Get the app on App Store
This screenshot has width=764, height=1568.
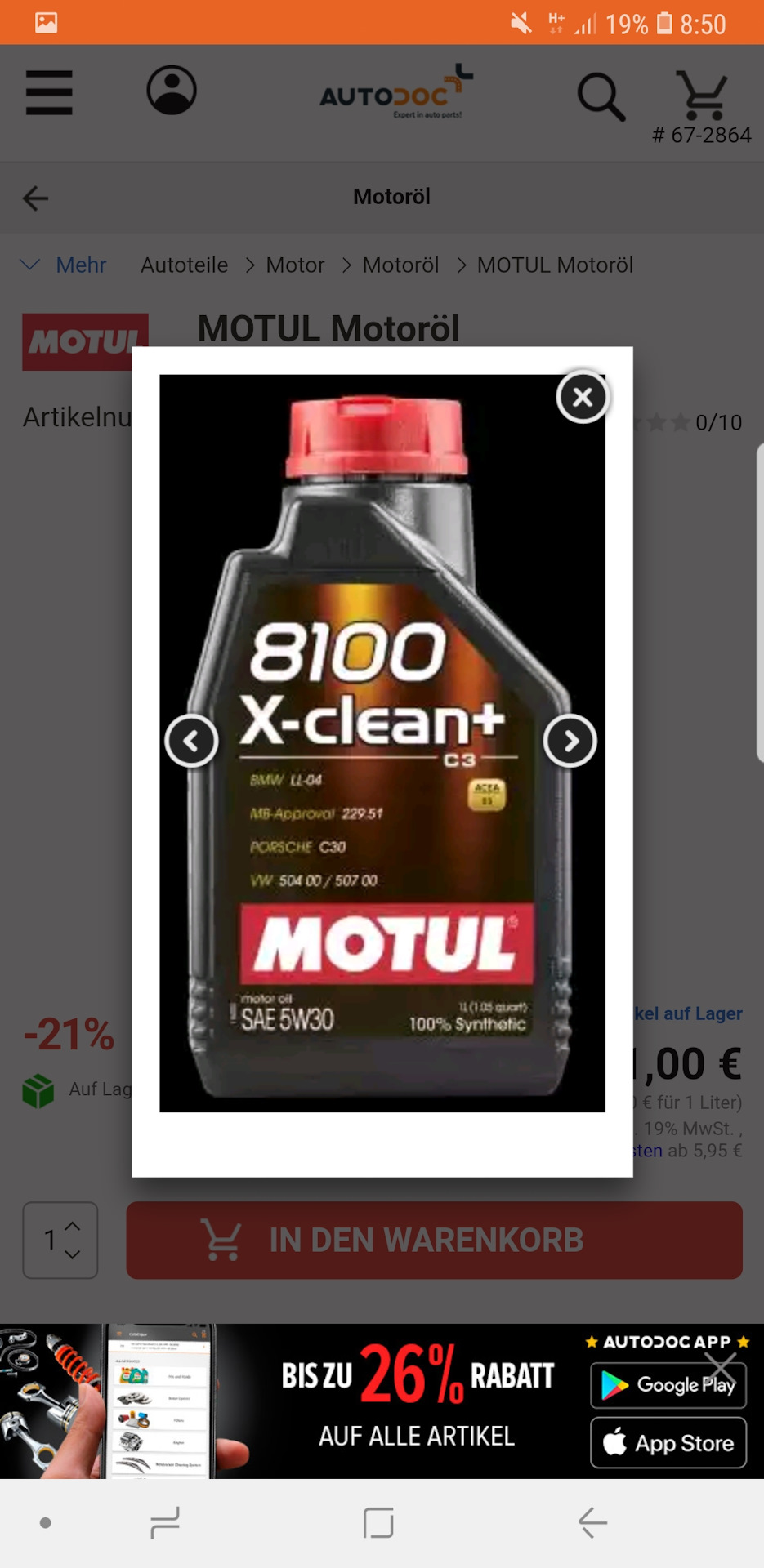(x=668, y=1443)
